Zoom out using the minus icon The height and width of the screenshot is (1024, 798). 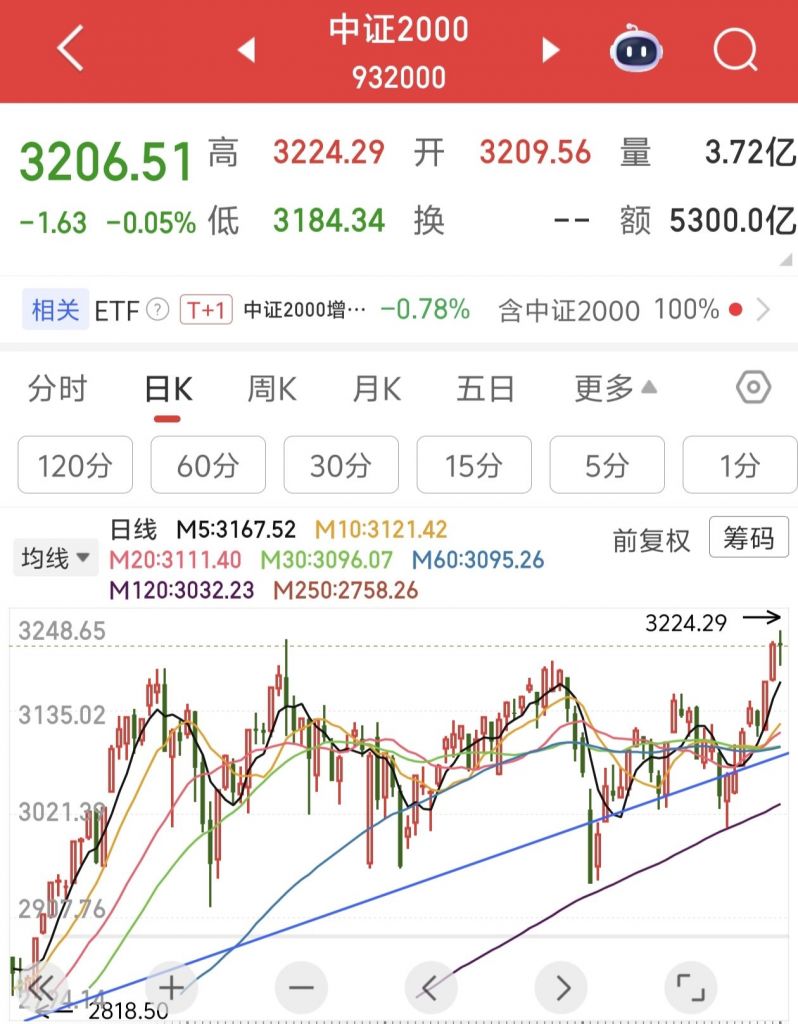pyautogui.click(x=301, y=987)
